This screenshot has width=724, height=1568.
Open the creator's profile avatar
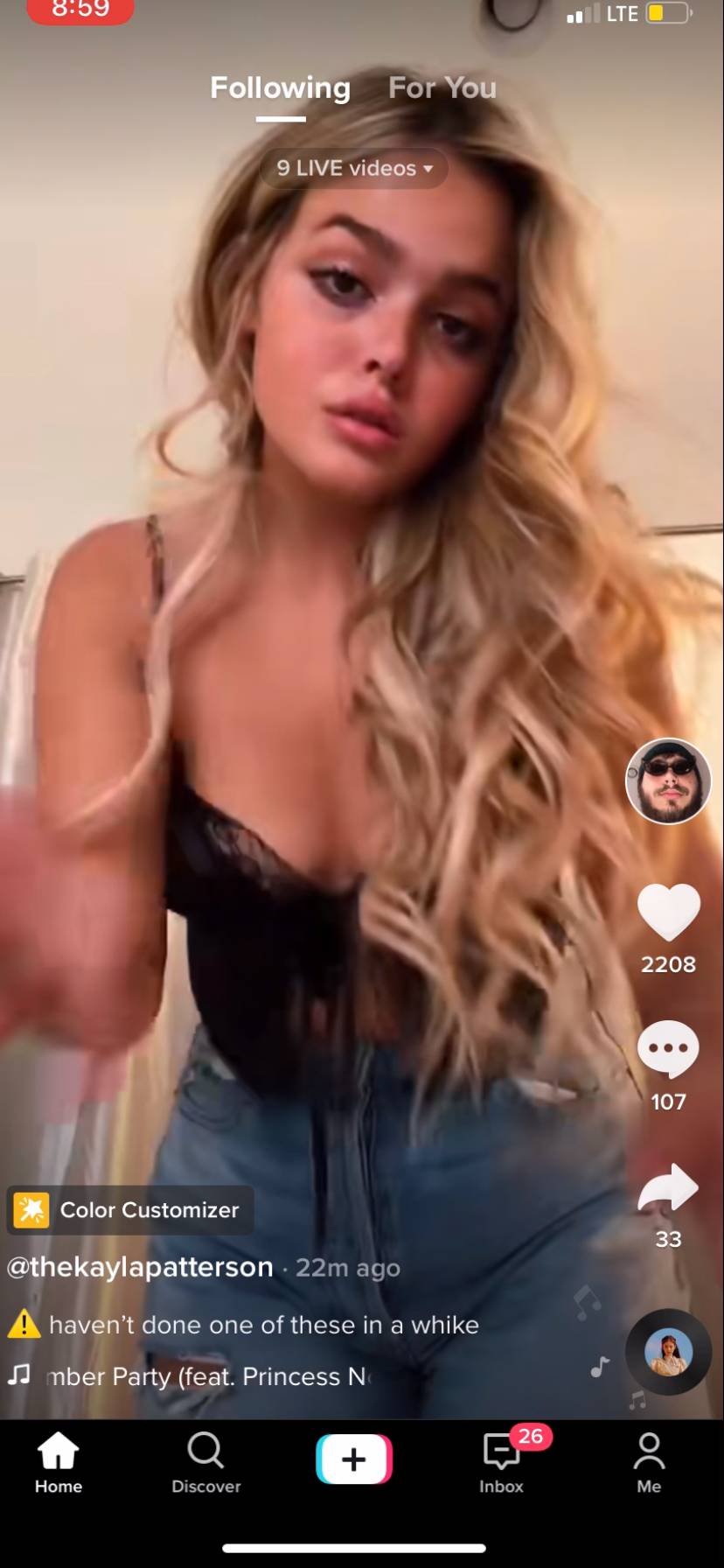pyautogui.click(x=668, y=781)
